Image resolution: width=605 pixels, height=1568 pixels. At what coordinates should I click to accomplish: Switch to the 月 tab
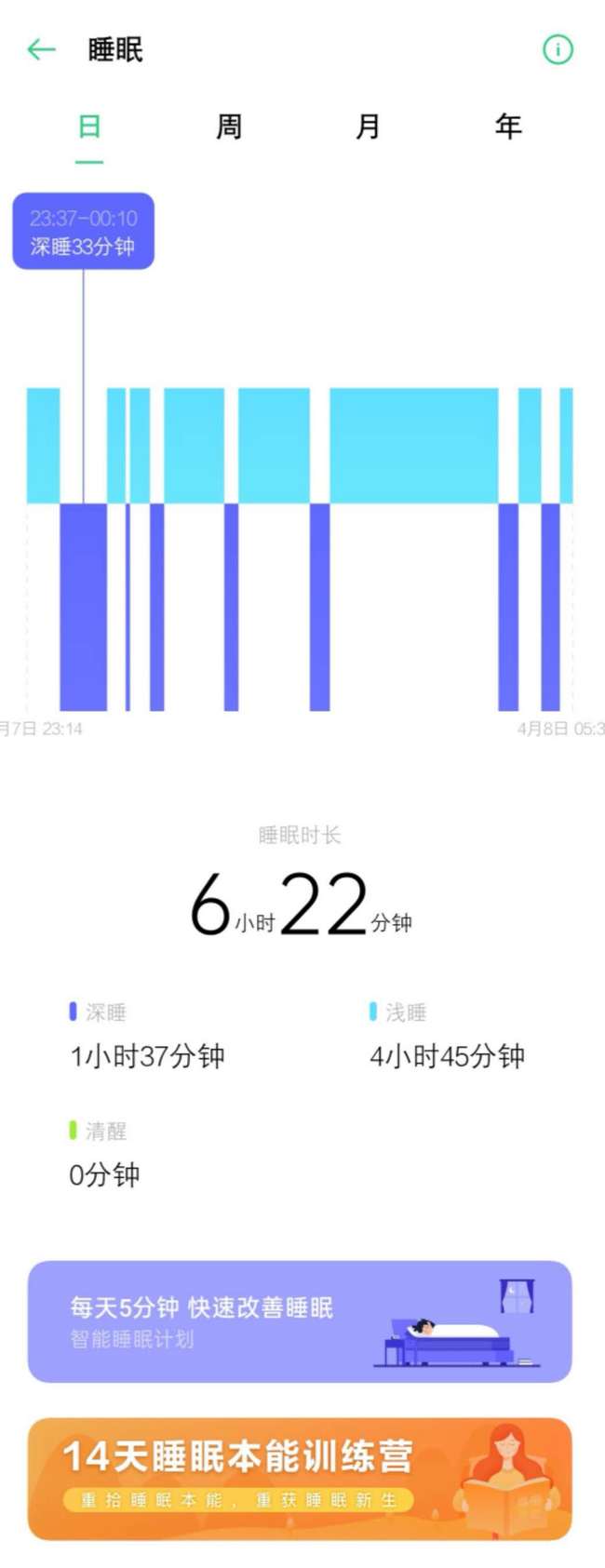tap(369, 127)
